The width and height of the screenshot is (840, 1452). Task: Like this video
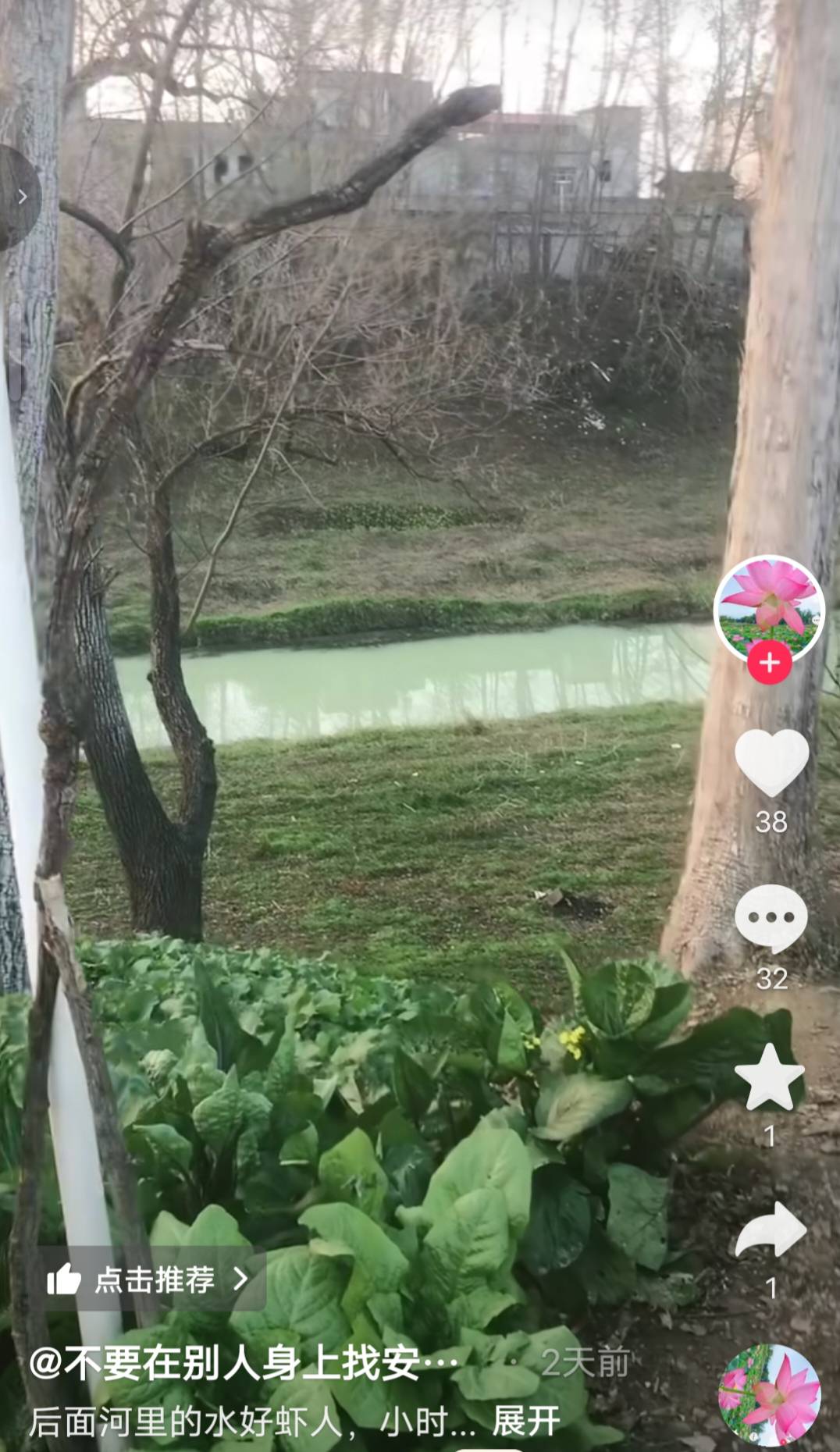[771, 761]
